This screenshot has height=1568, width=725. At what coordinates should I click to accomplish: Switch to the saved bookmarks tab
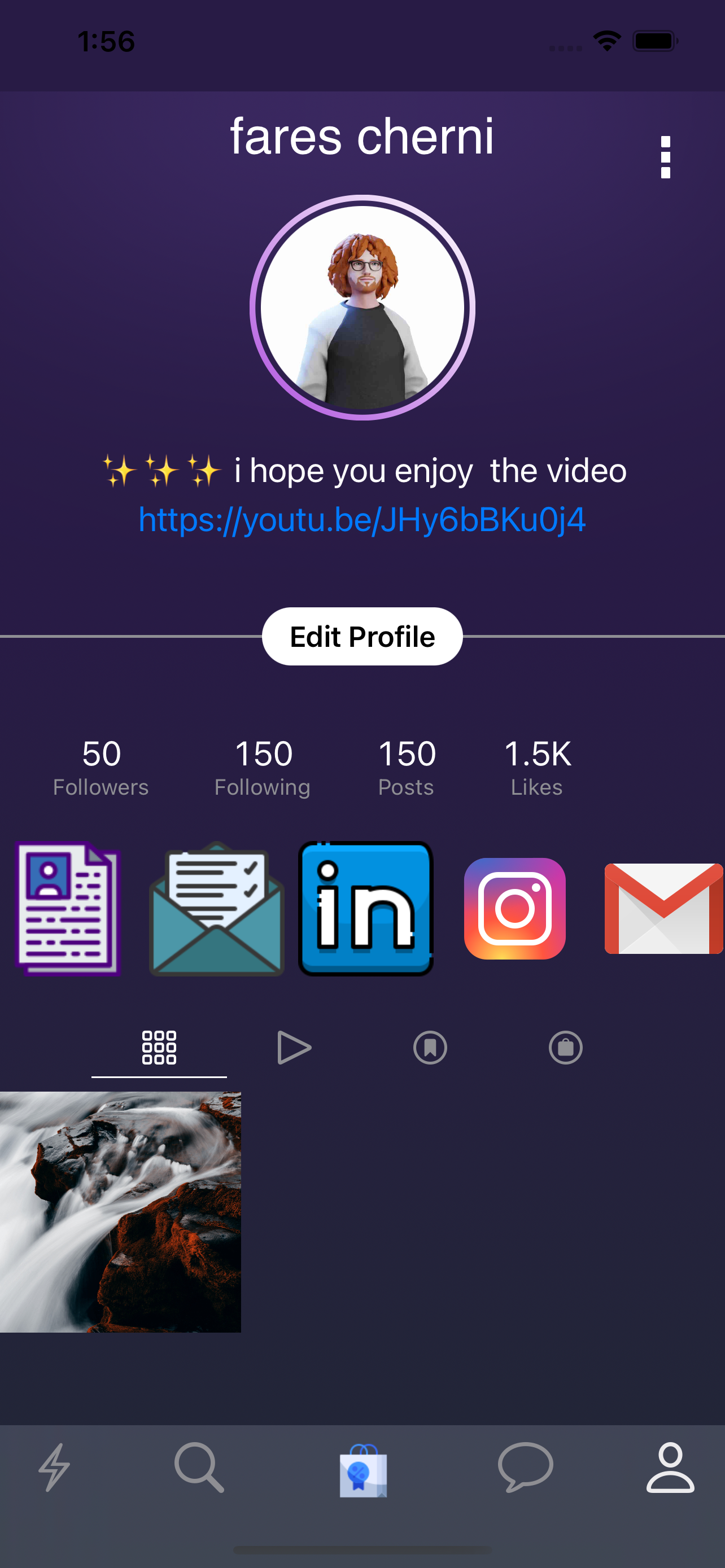430,1048
